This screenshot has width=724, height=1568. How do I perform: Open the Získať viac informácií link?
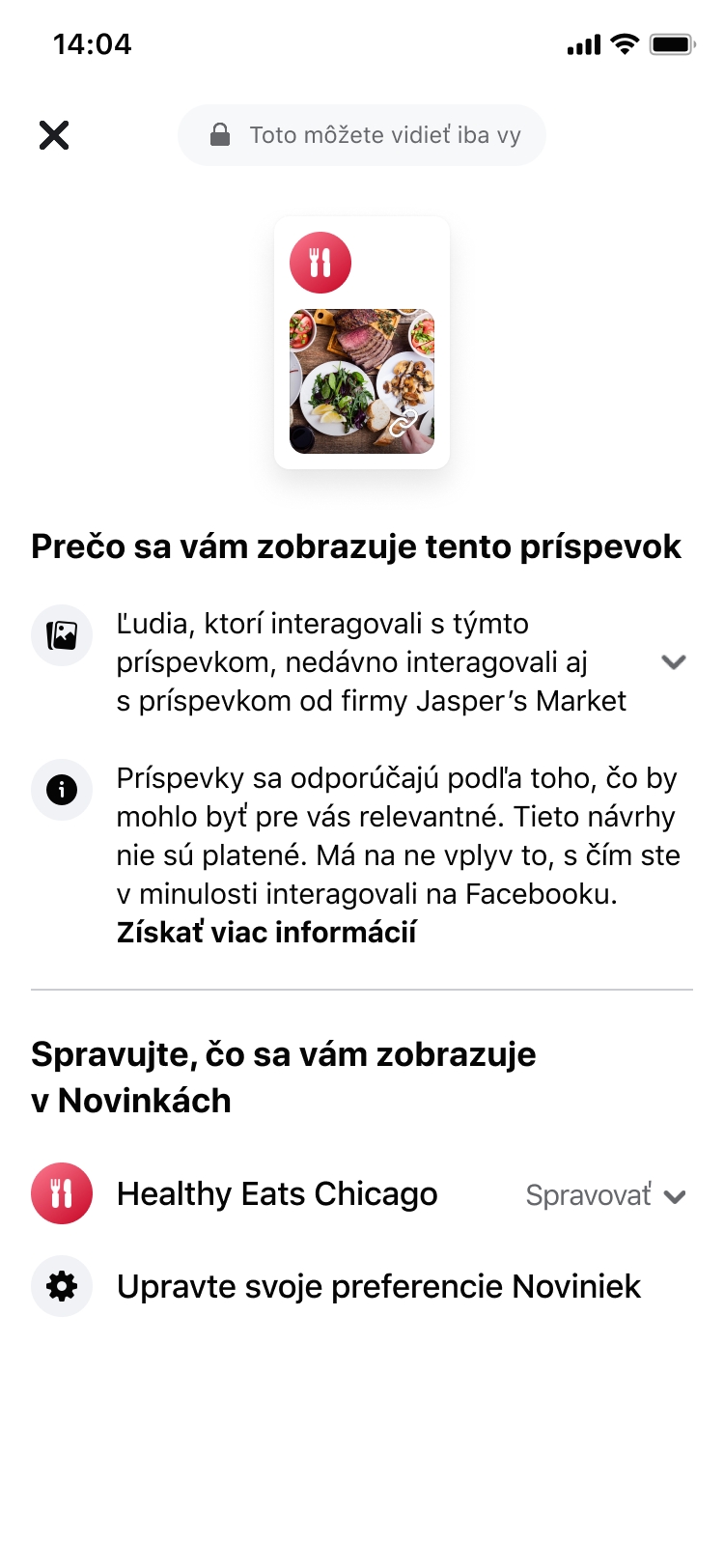click(266, 933)
